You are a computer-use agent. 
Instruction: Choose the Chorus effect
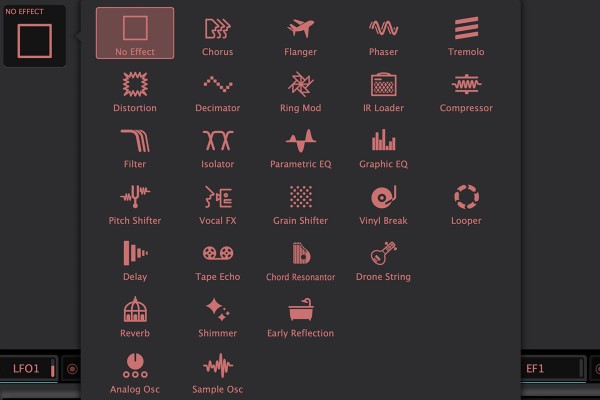217,33
